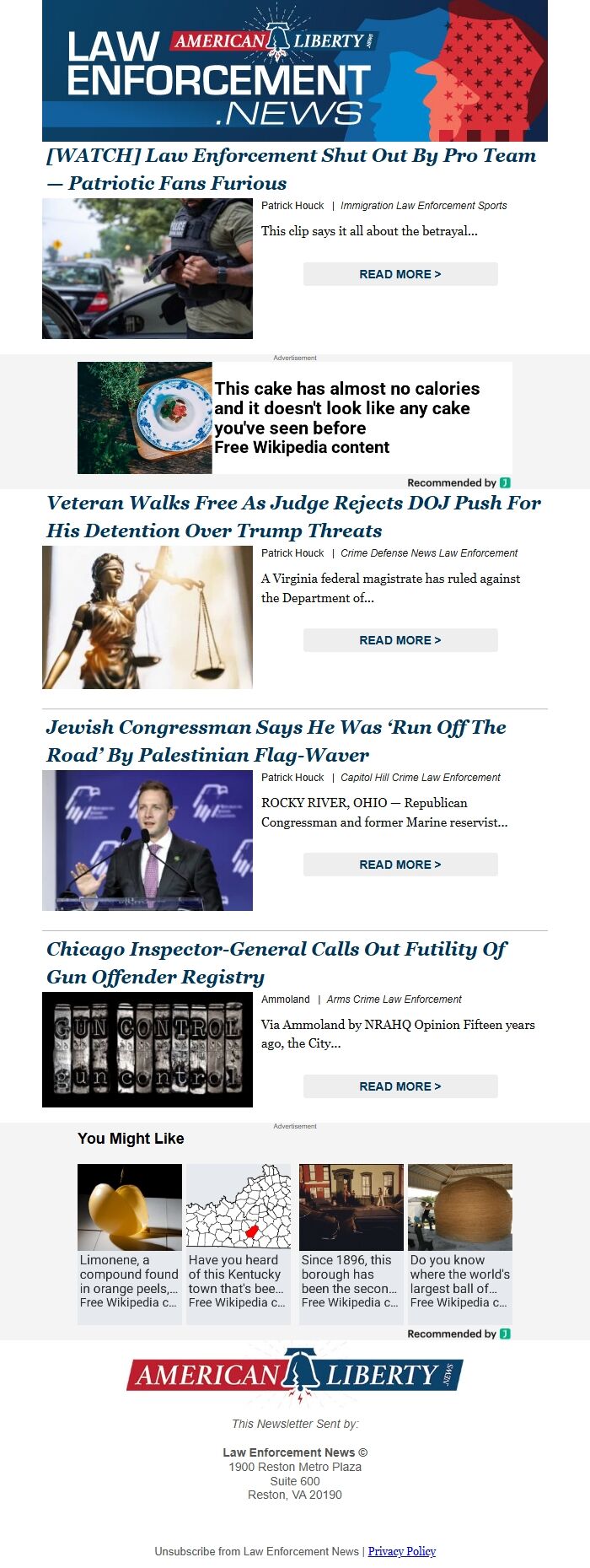Tap Read More under the Pro Team article

click(x=400, y=274)
